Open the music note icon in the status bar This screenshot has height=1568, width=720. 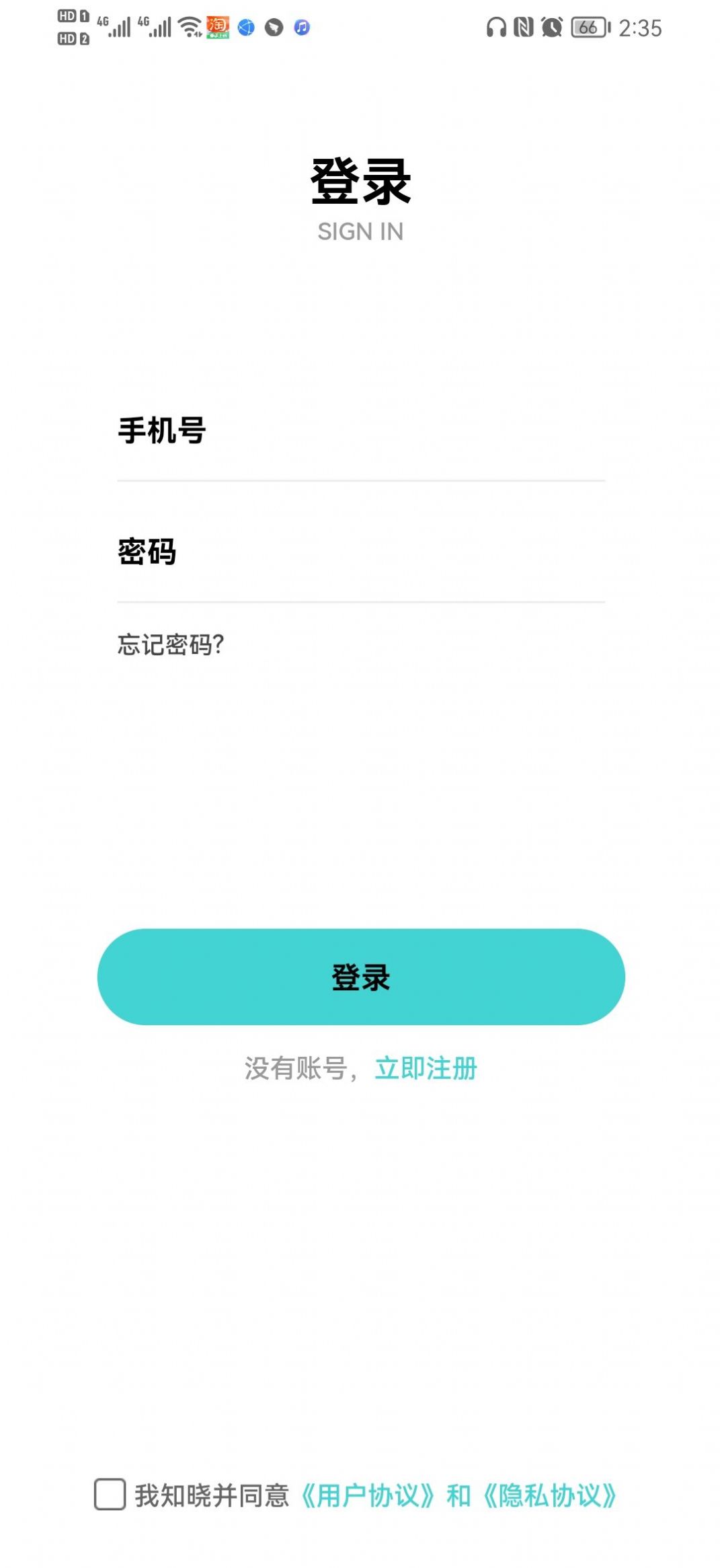coord(301,28)
